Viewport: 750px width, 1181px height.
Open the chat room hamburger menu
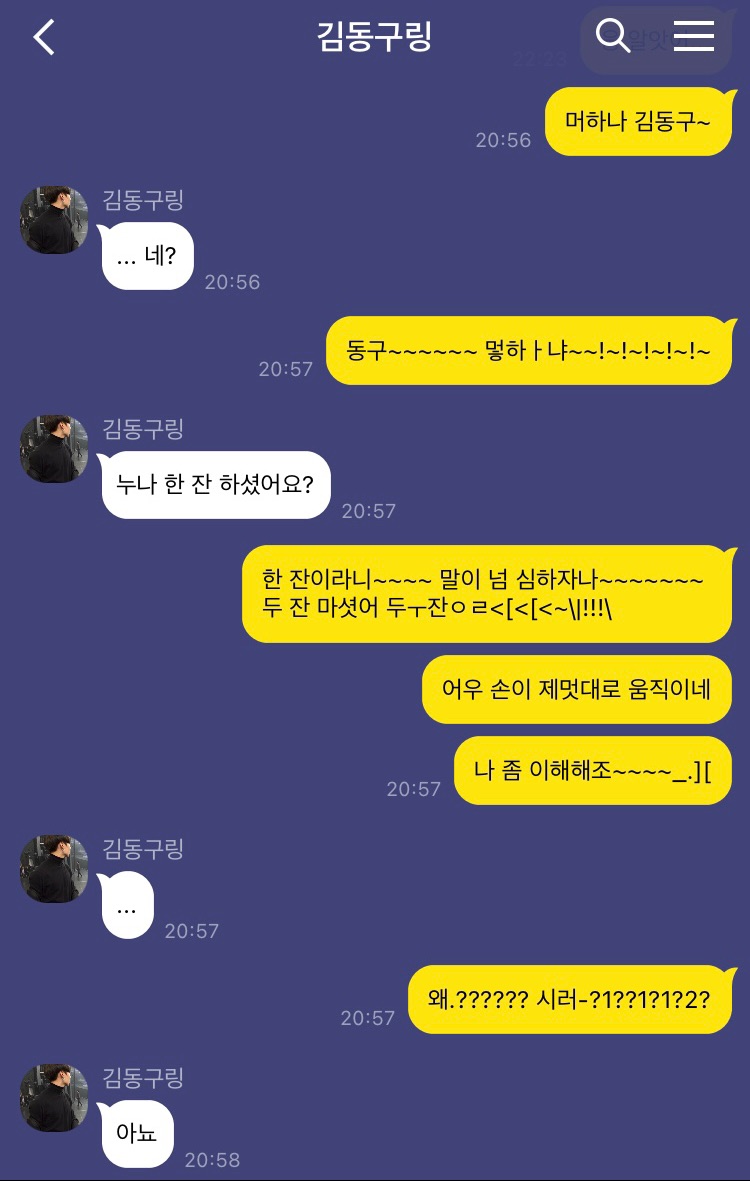coord(693,37)
